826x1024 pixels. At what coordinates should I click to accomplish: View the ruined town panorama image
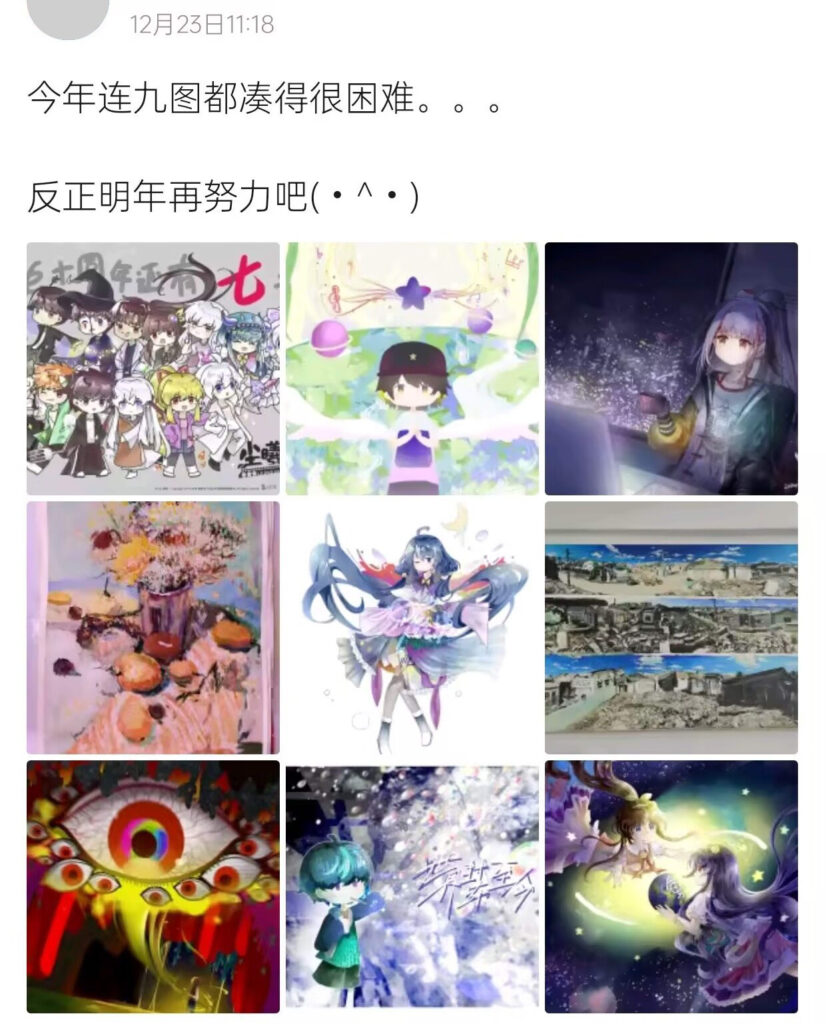tap(671, 627)
